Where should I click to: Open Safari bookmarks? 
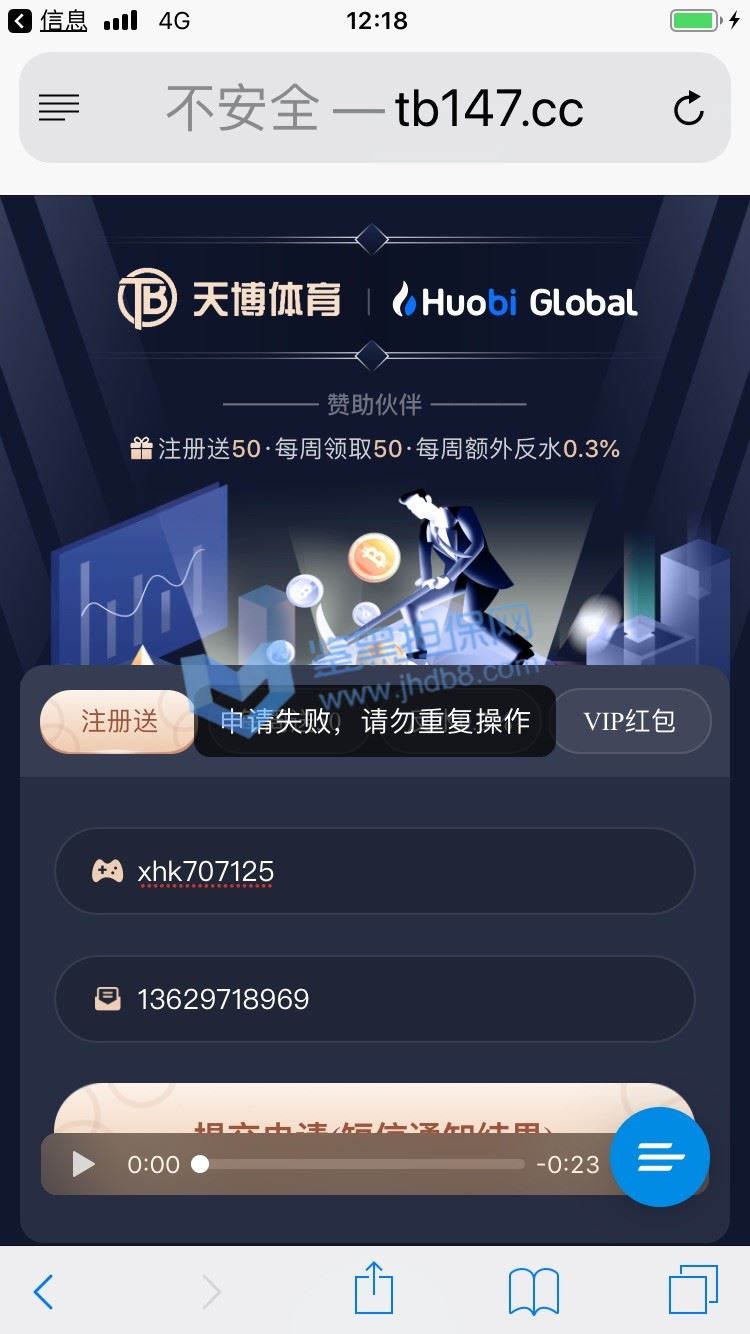pyautogui.click(x=533, y=1292)
